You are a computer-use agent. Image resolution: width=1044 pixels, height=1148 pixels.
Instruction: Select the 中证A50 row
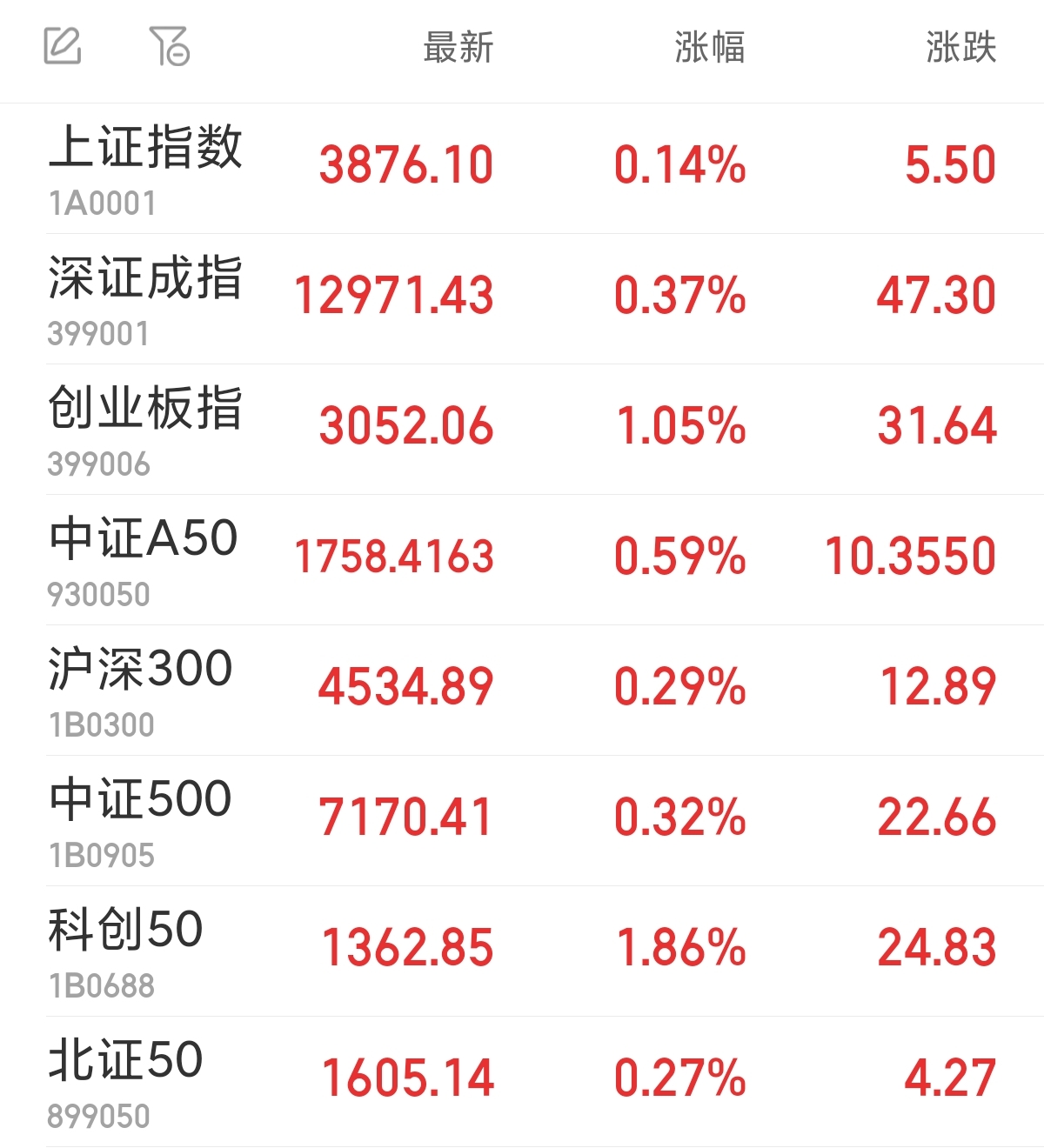coord(522,560)
